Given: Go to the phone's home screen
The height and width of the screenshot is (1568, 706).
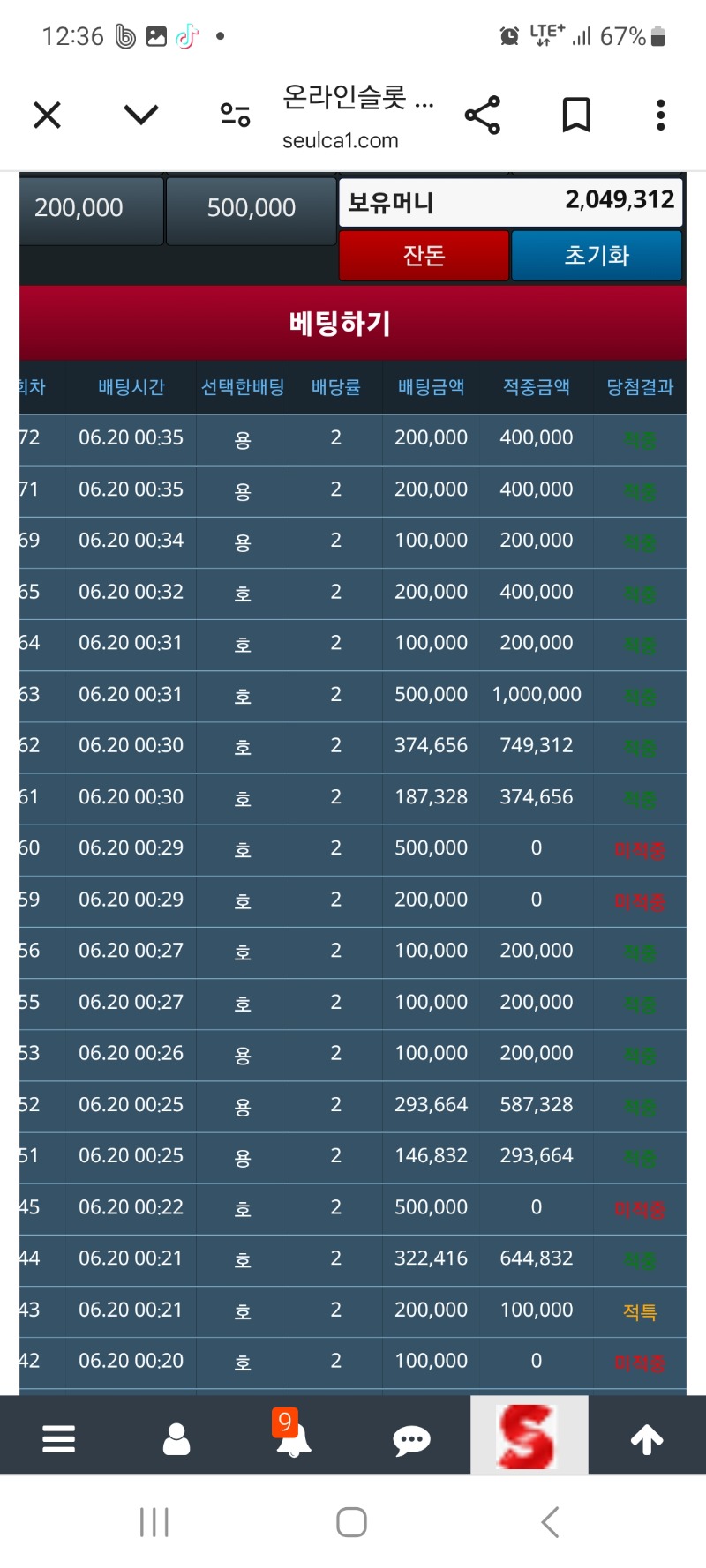Looking at the screenshot, I should [x=351, y=1522].
